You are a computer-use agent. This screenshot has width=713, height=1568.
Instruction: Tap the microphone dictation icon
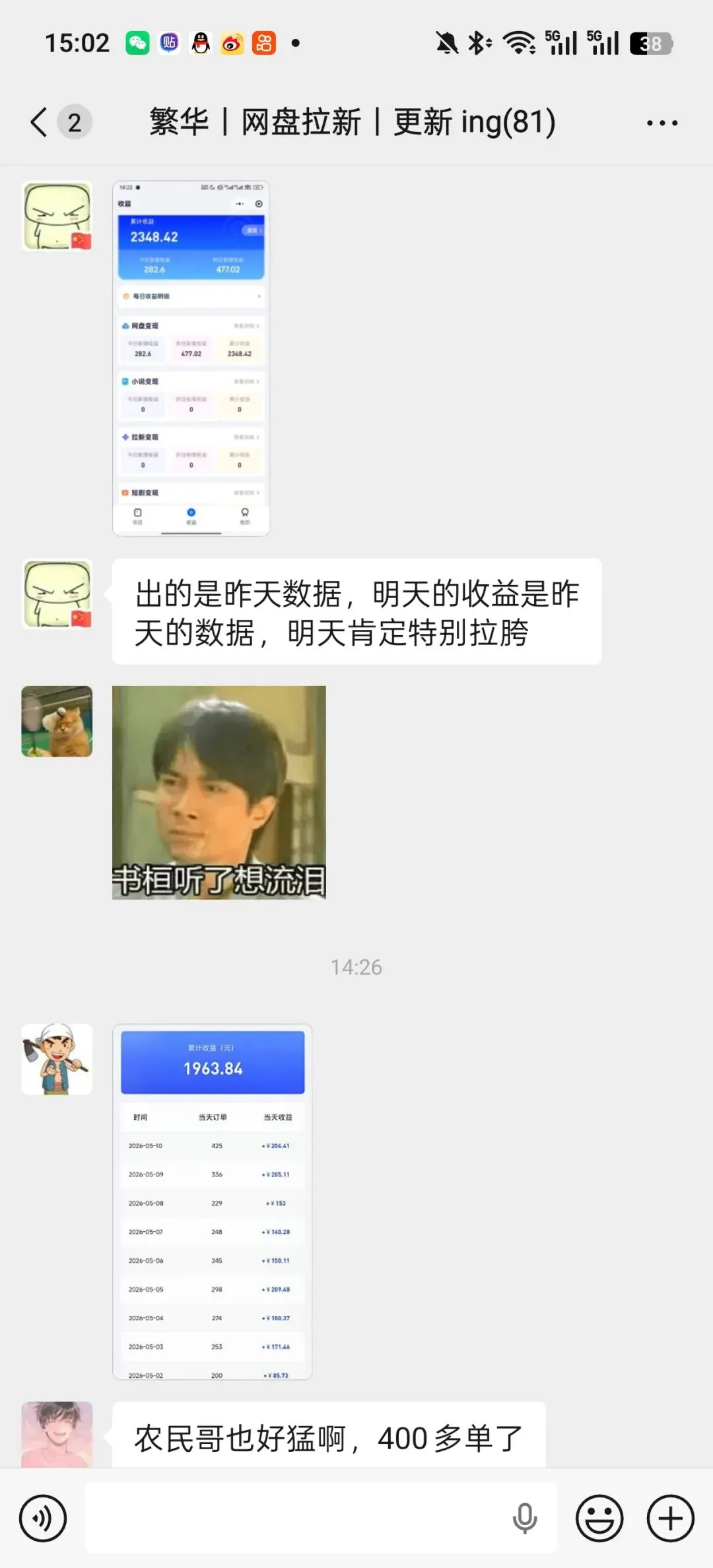tap(525, 1518)
